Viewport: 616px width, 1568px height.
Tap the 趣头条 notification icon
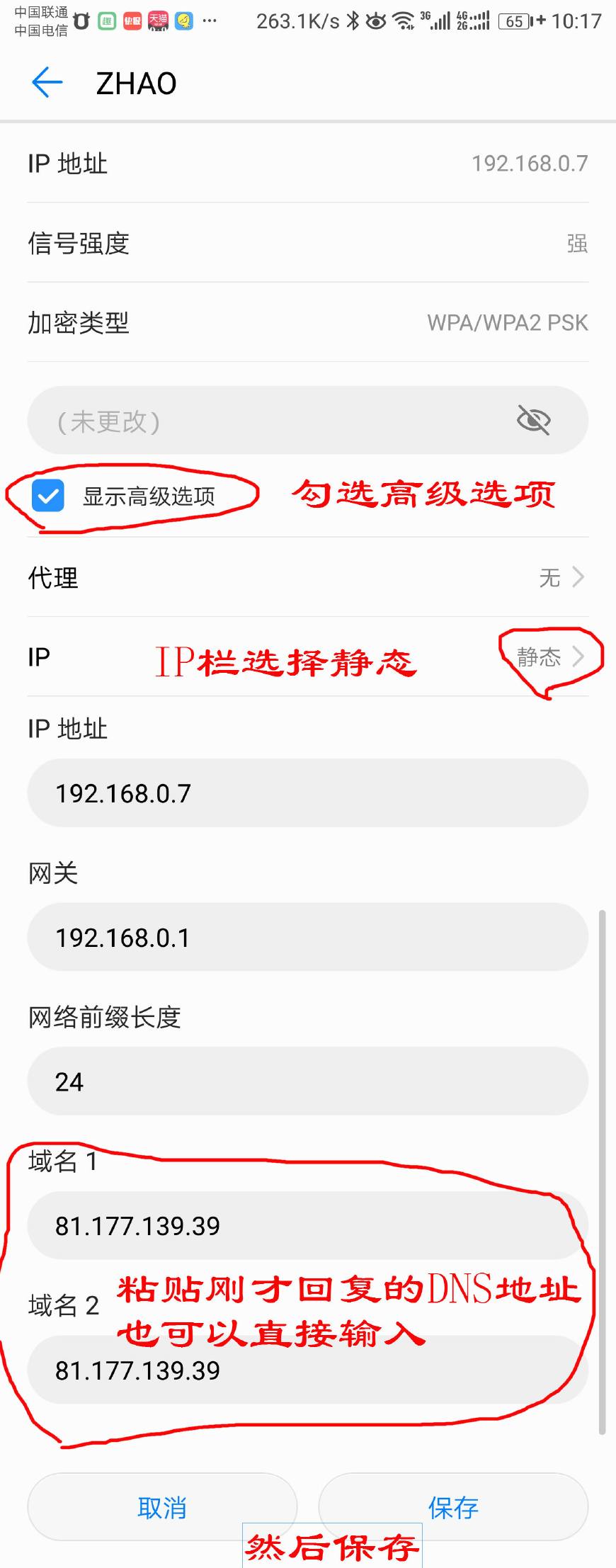pos(106,21)
